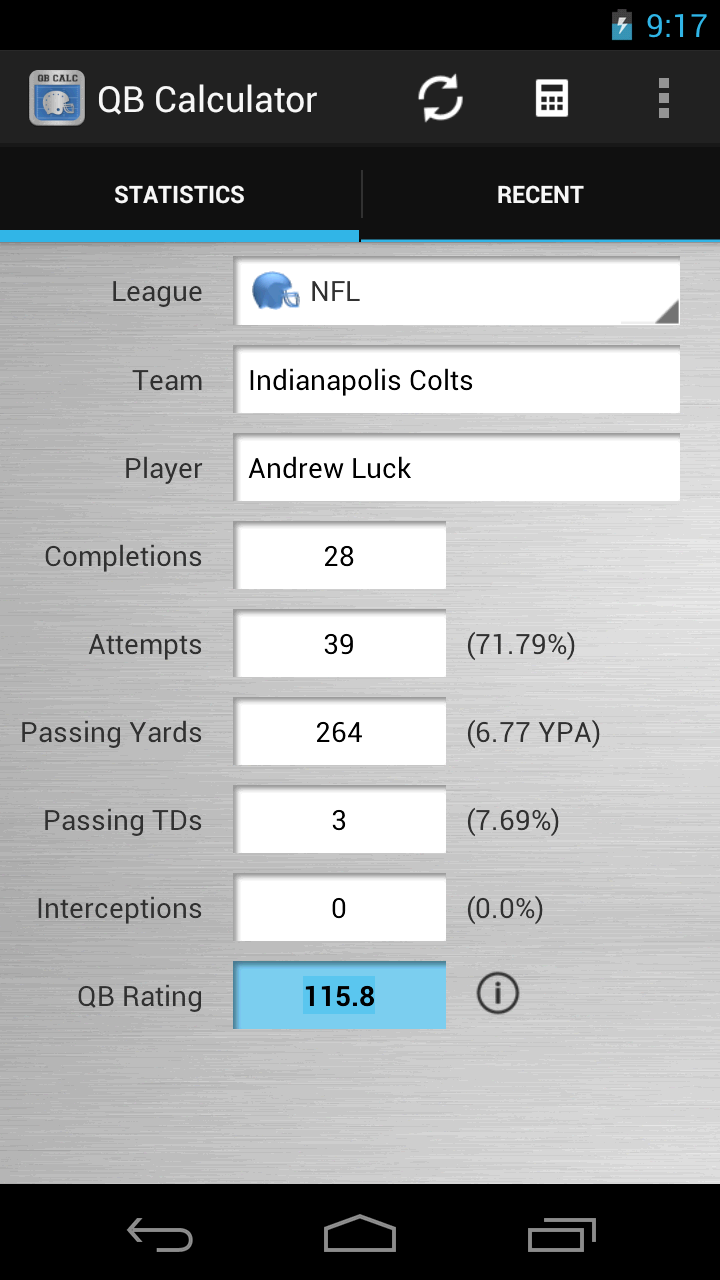Open the calculator icon on the toolbar
The height and width of the screenshot is (1280, 720).
coord(551,97)
